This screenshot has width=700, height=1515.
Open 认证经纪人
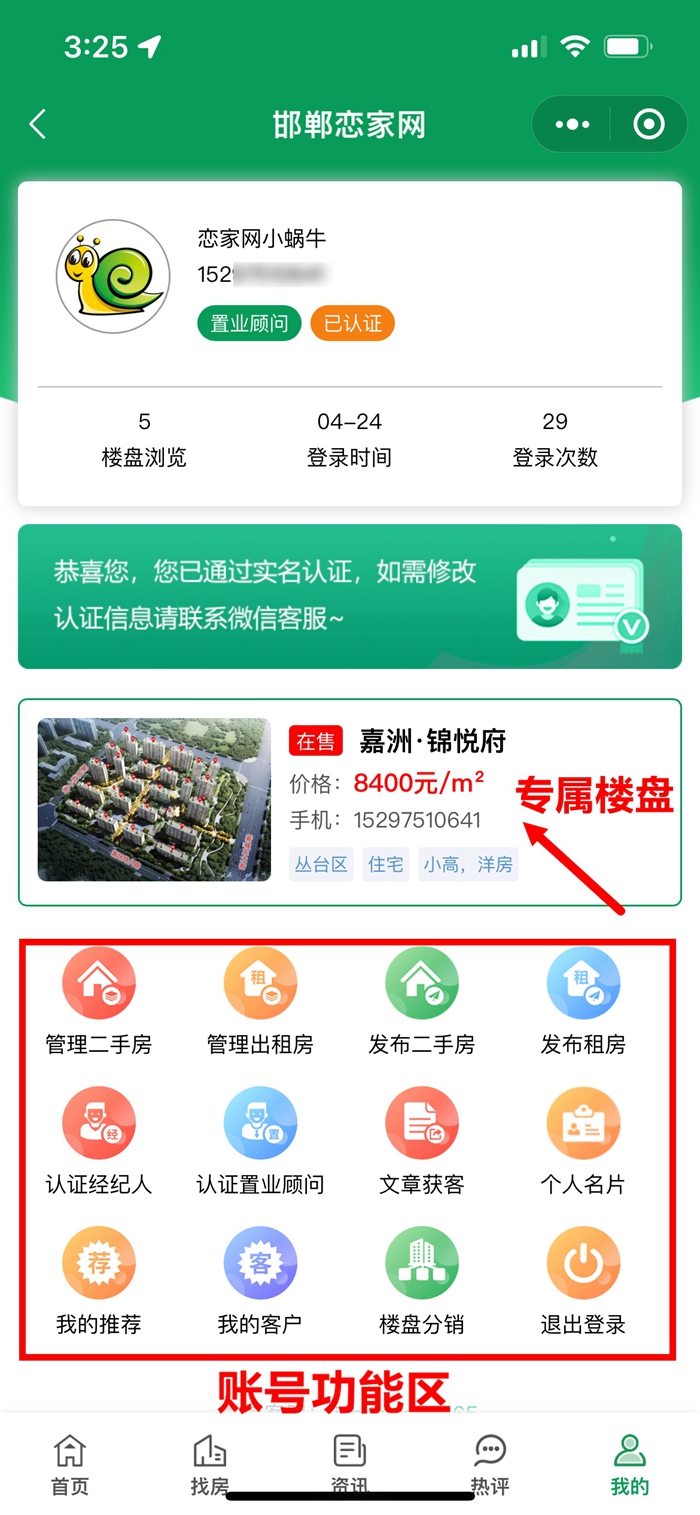[99, 1142]
